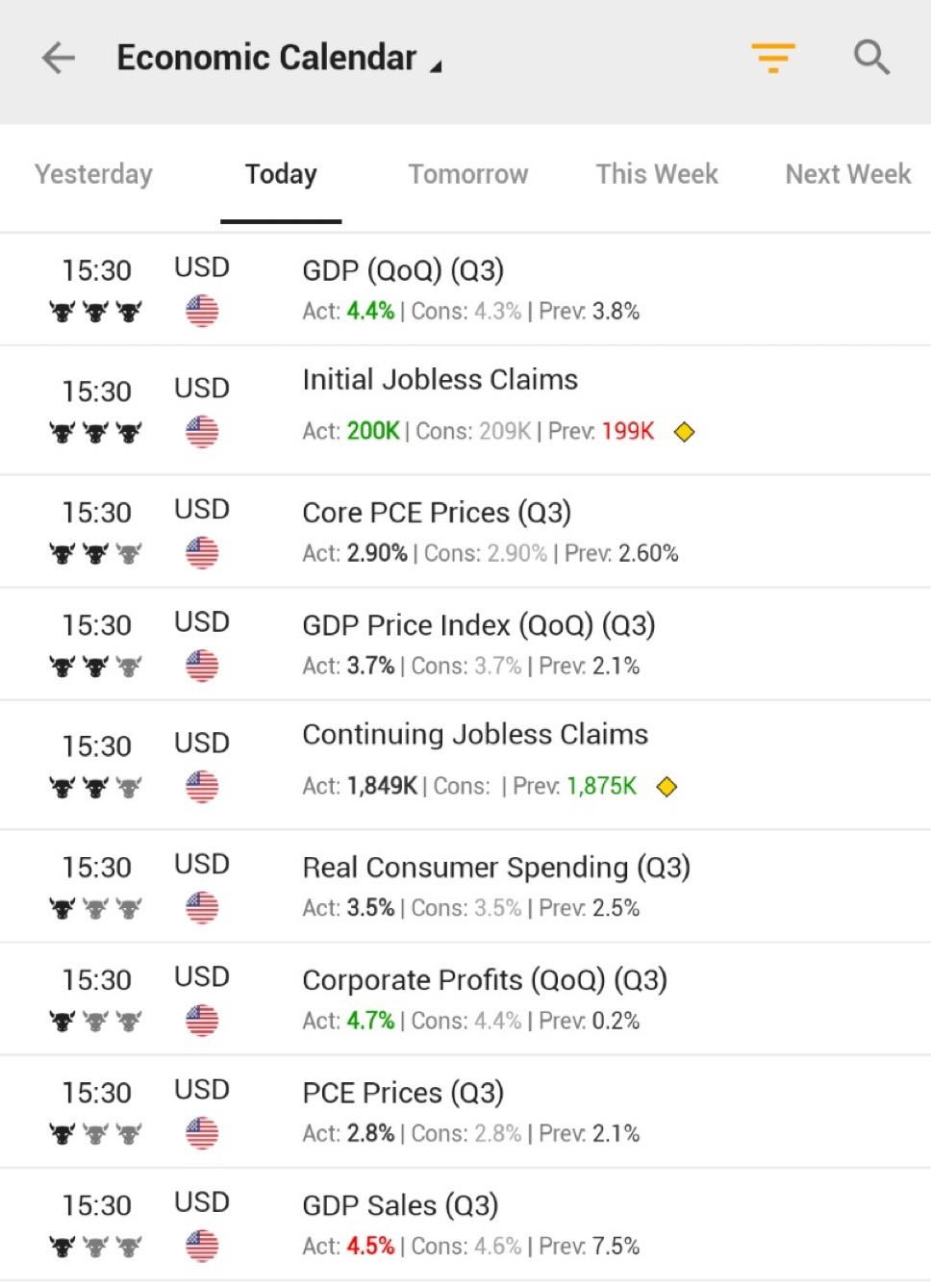Go back using the arrow icon
The image size is (931, 1288).
pyautogui.click(x=59, y=58)
